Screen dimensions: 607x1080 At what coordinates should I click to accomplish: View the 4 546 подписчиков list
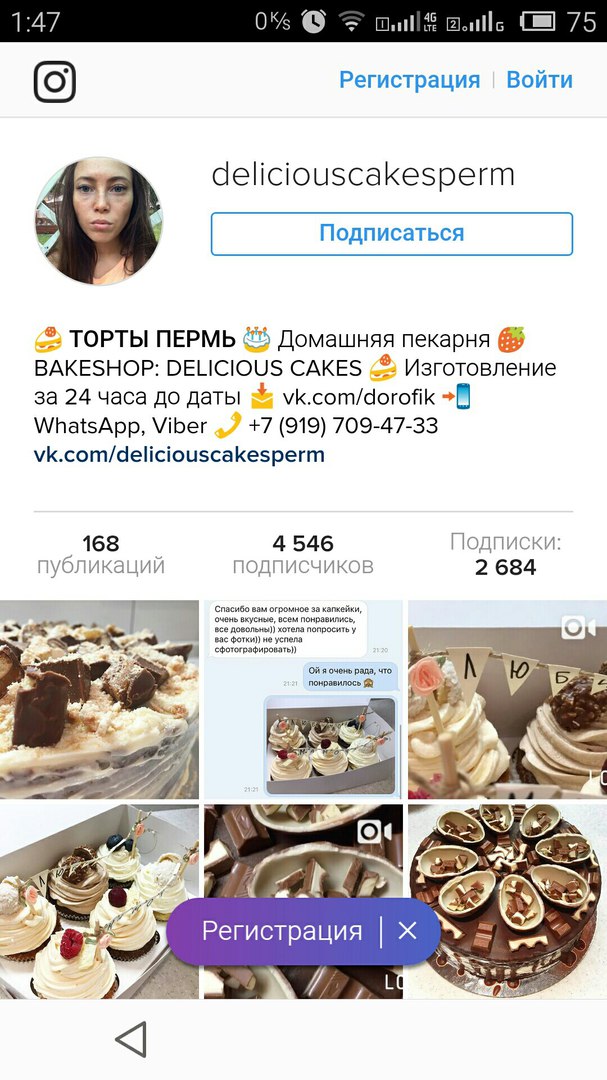[303, 555]
